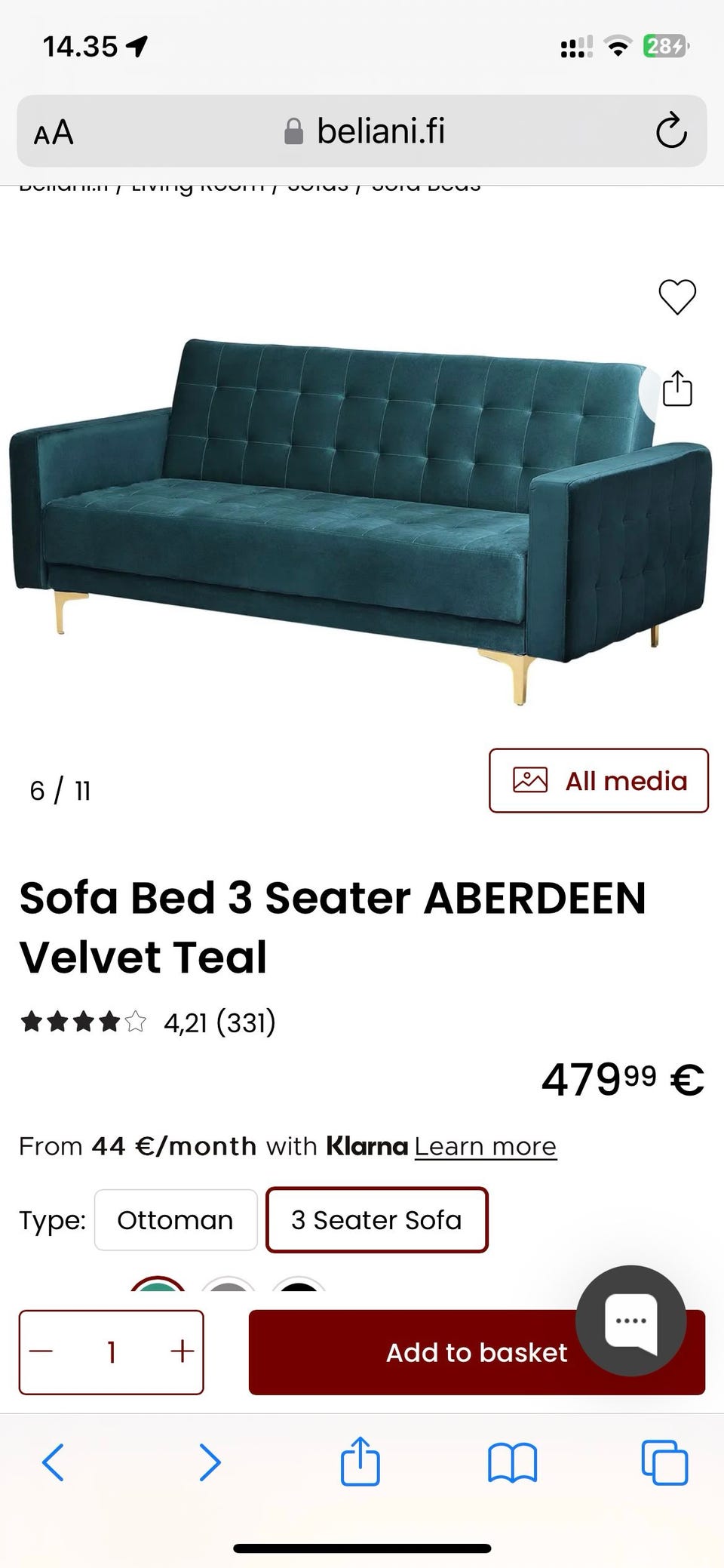Open live chat bubble
Screen dimensions: 724x1568
click(x=630, y=1321)
